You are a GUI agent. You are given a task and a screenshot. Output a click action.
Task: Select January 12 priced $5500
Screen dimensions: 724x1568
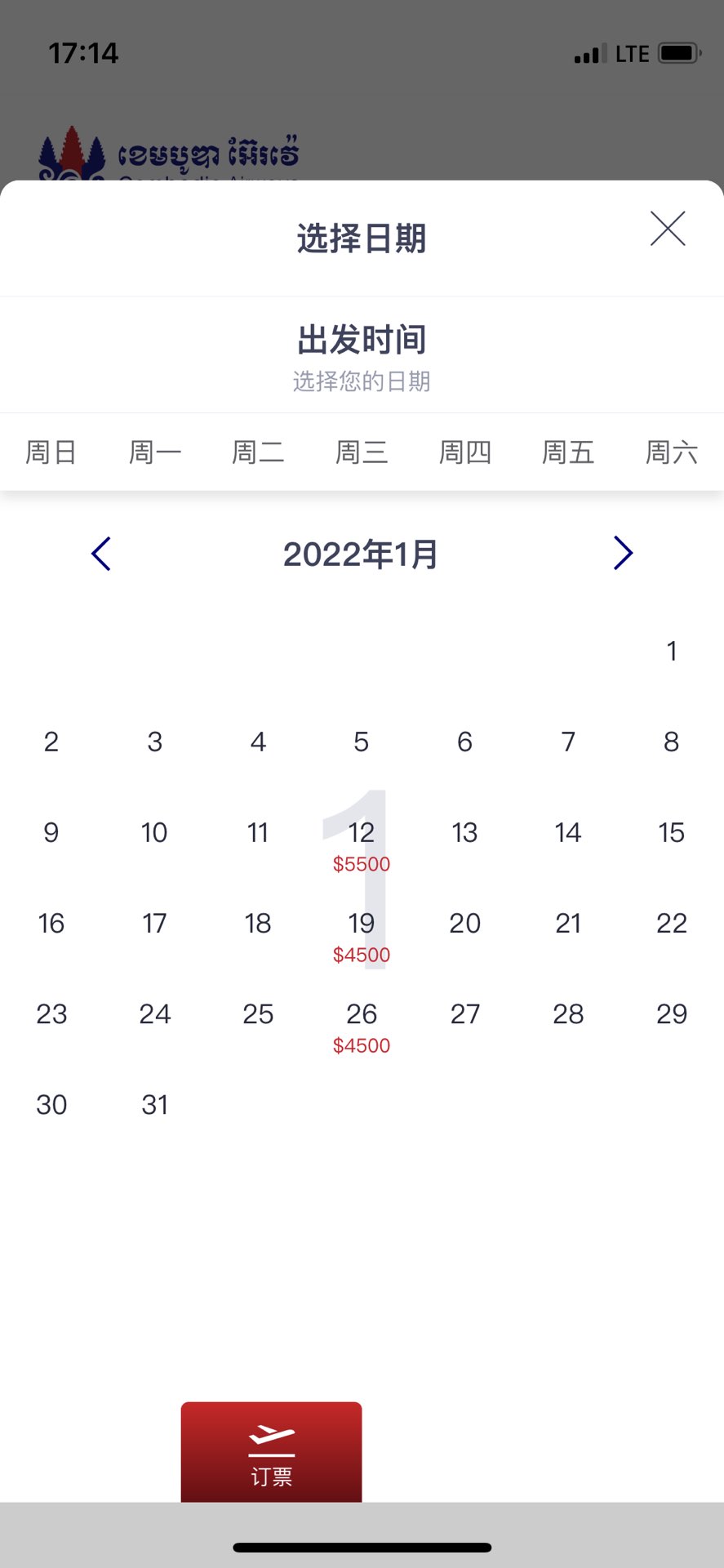362,845
